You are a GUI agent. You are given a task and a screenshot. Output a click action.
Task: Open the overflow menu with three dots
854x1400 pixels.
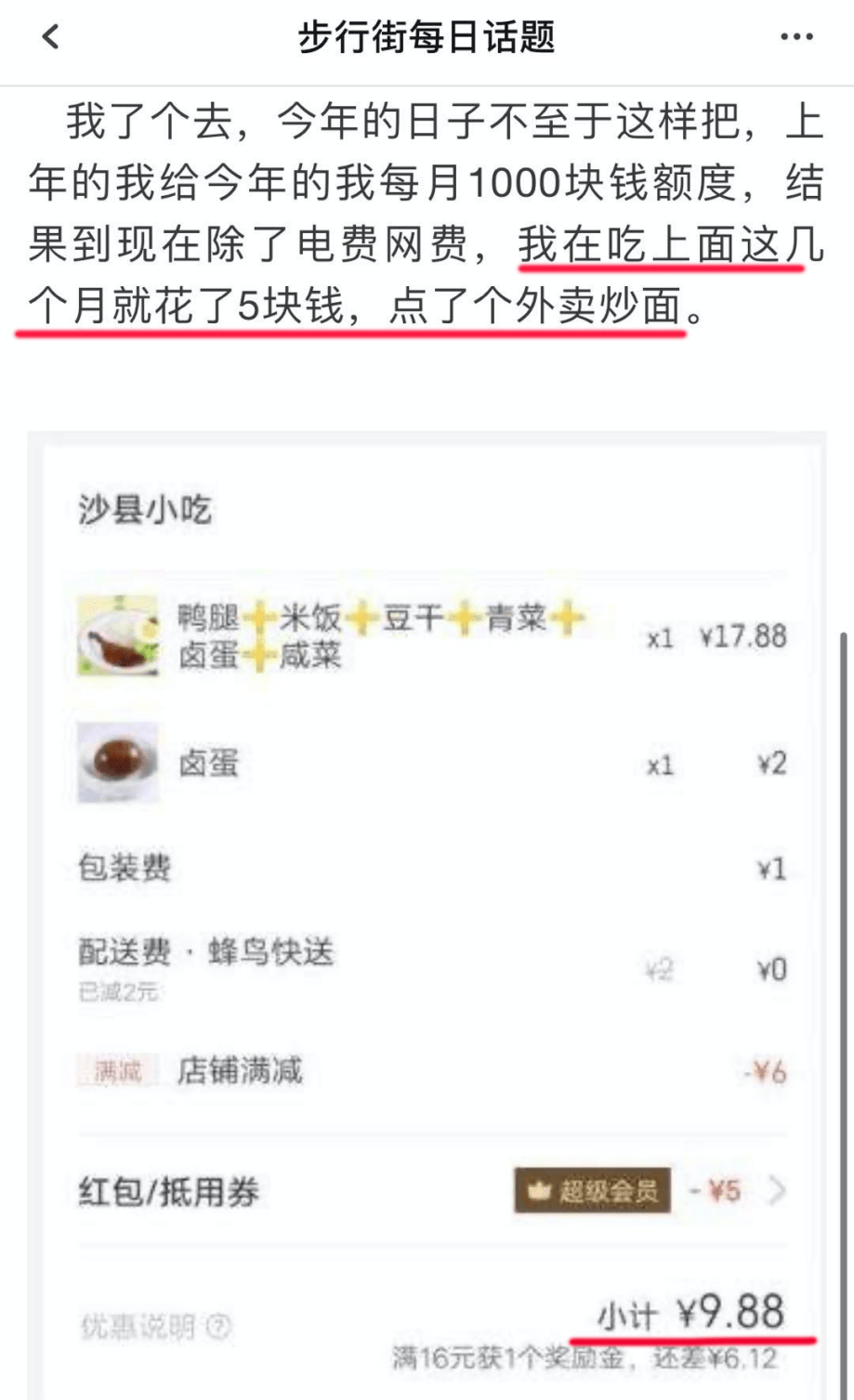(796, 37)
